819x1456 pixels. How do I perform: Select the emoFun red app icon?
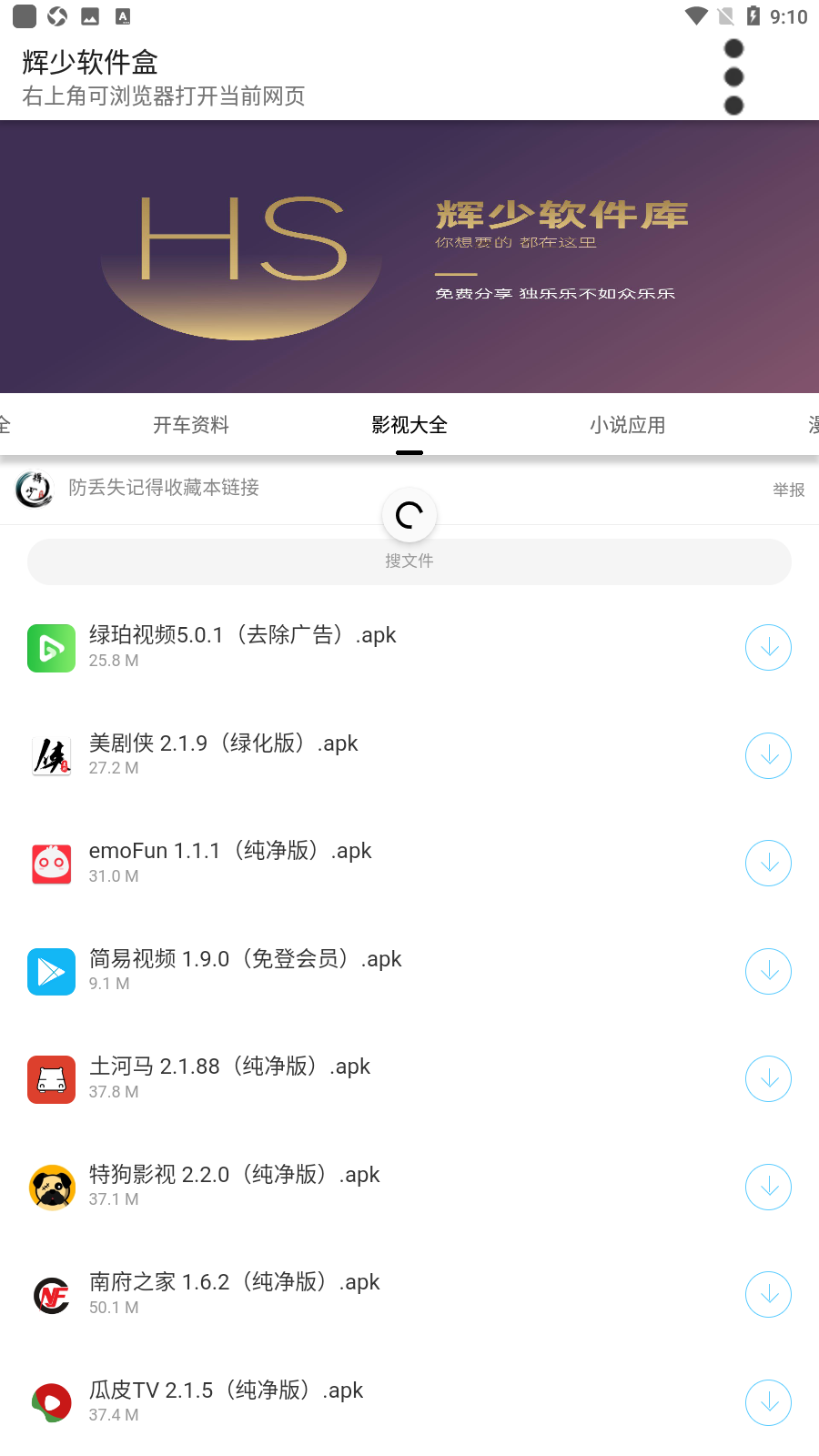point(51,863)
